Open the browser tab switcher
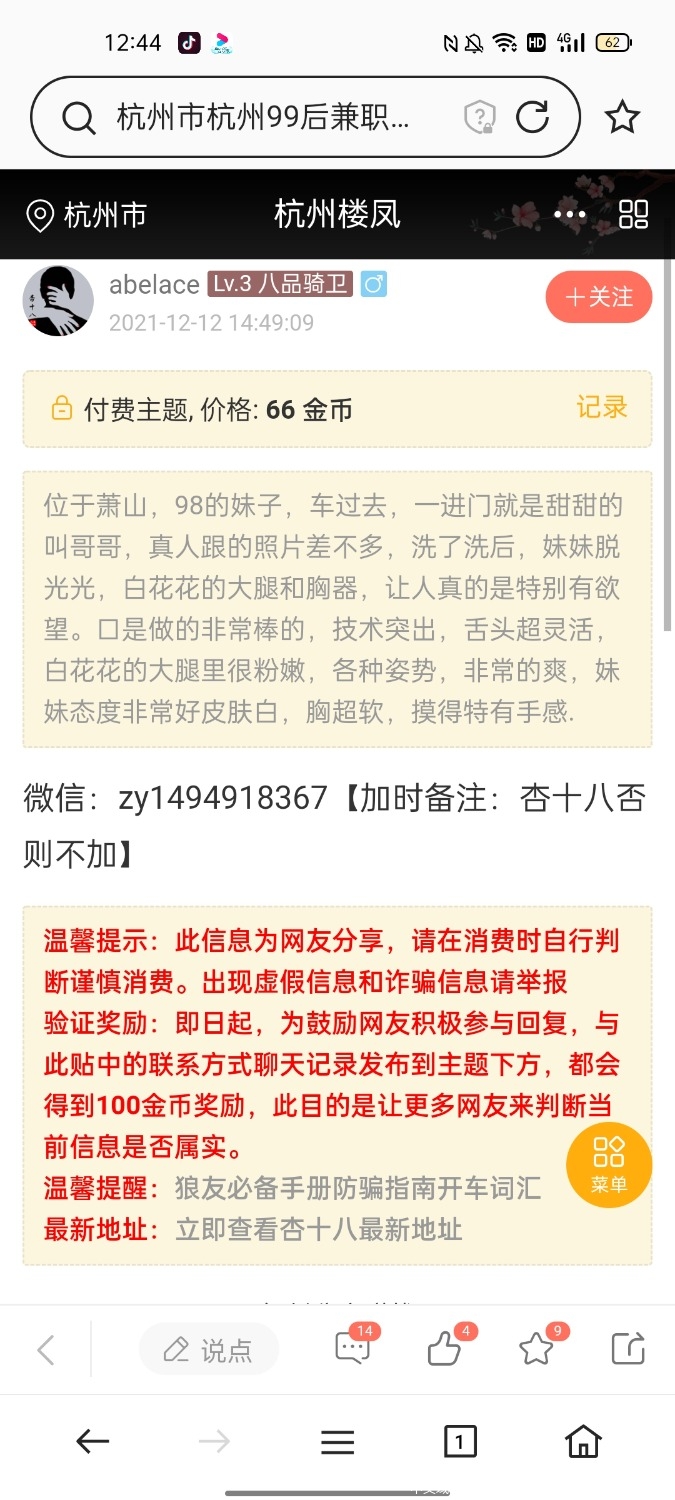This screenshot has height=1500, width=675. 460,1441
